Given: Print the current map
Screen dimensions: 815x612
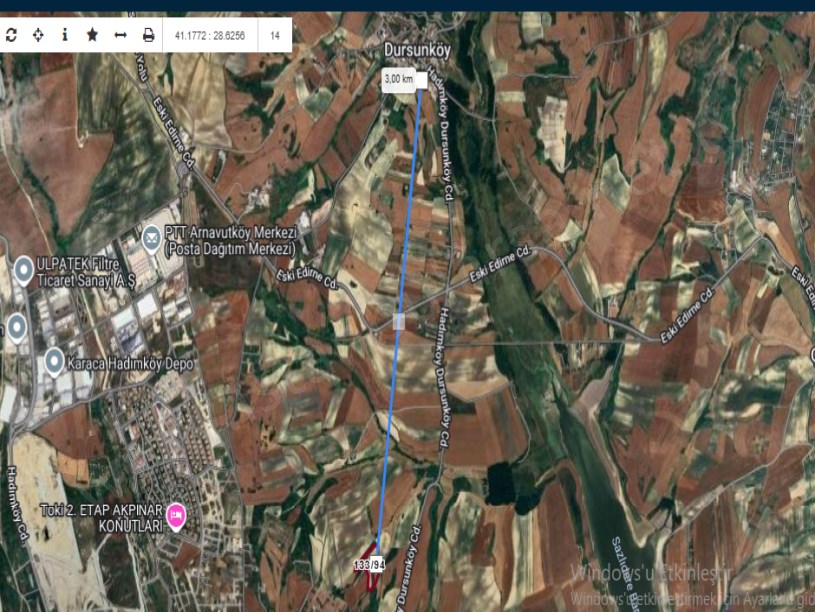Looking at the screenshot, I should coord(148,35).
